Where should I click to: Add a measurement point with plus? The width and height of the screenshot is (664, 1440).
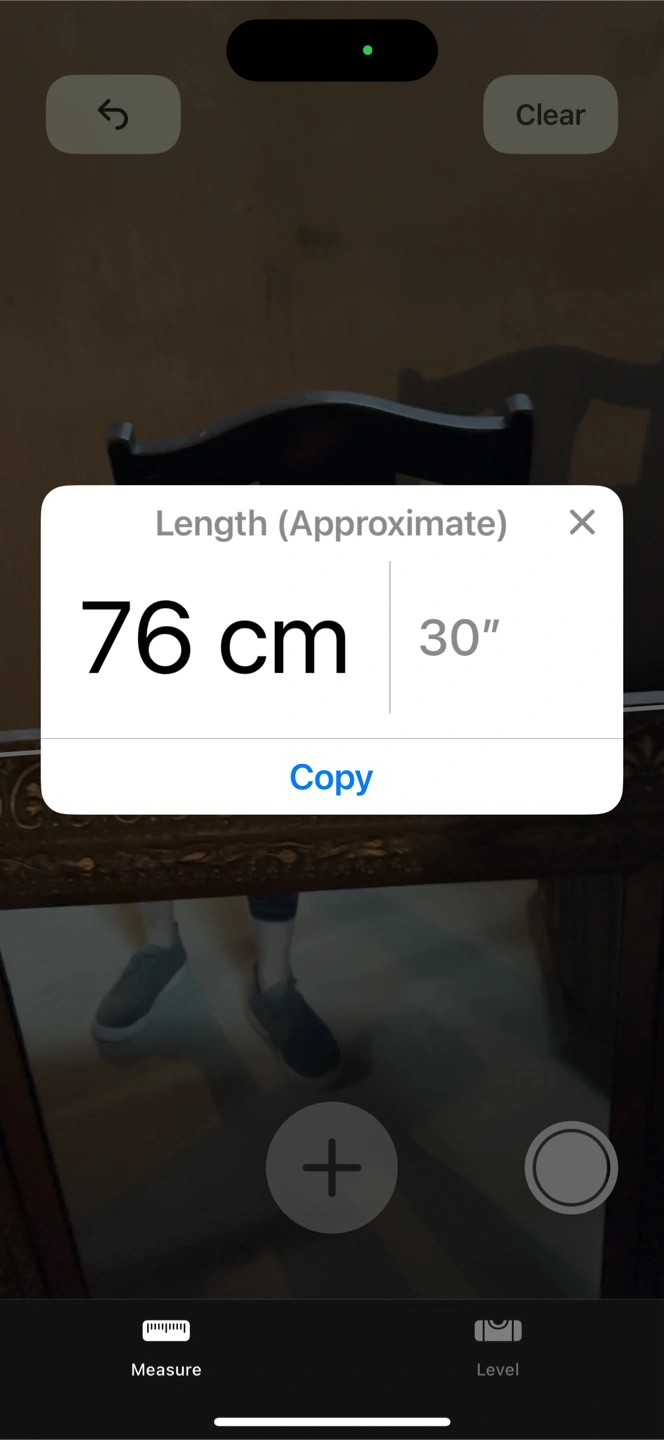tap(332, 1167)
